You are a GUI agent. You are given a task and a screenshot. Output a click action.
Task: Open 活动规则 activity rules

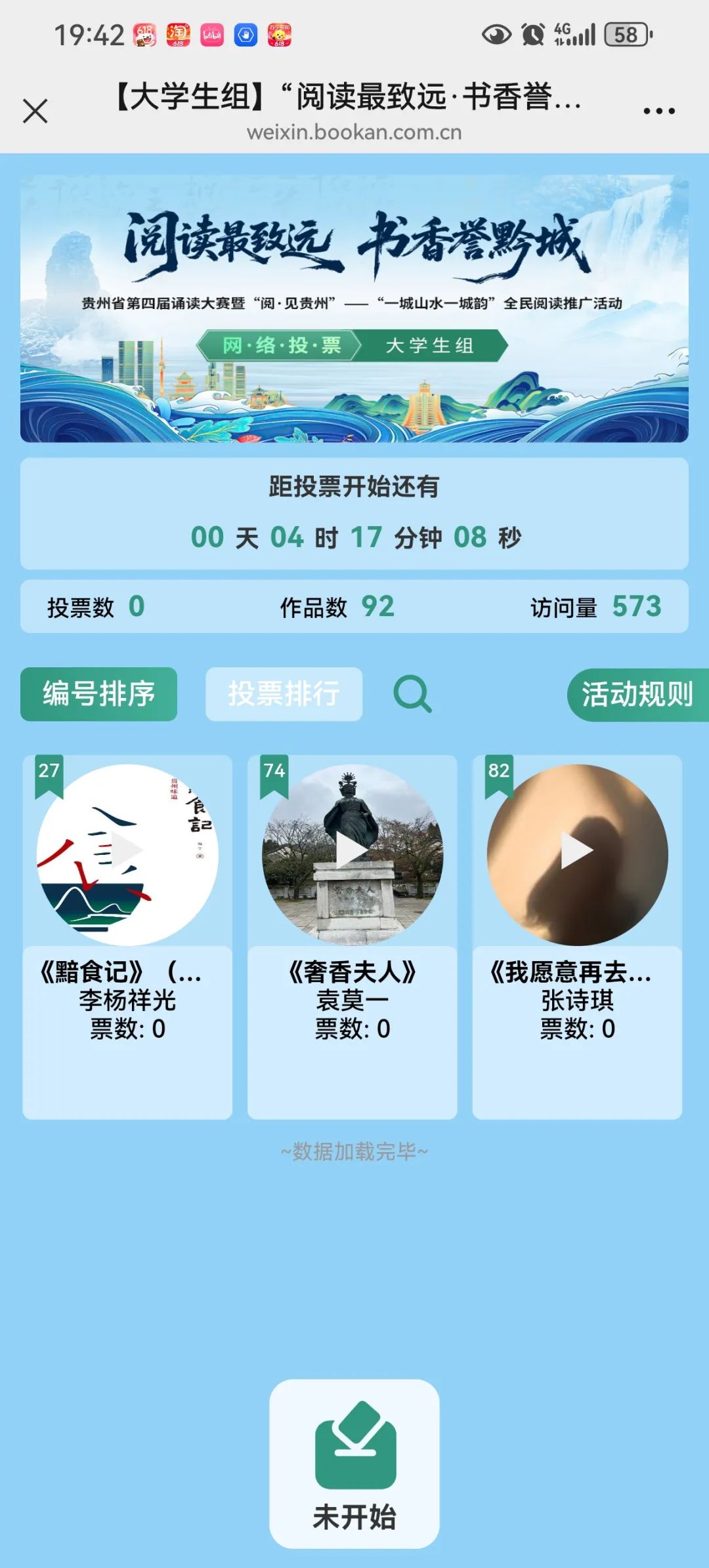(x=637, y=694)
